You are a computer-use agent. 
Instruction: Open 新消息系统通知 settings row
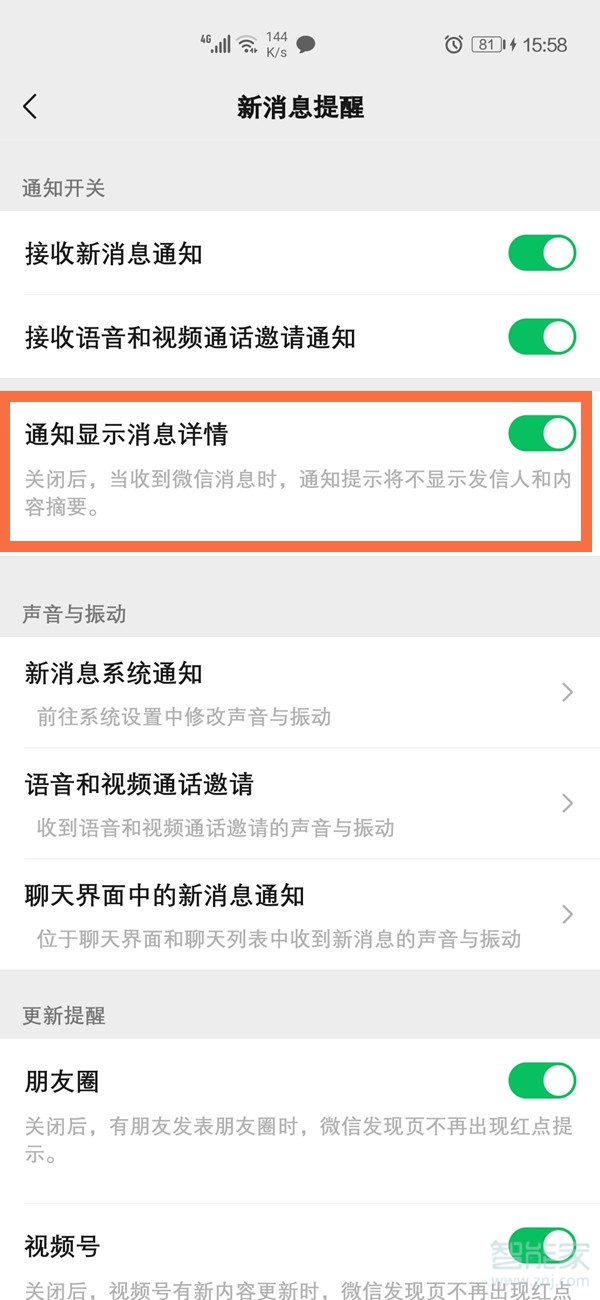click(300, 692)
